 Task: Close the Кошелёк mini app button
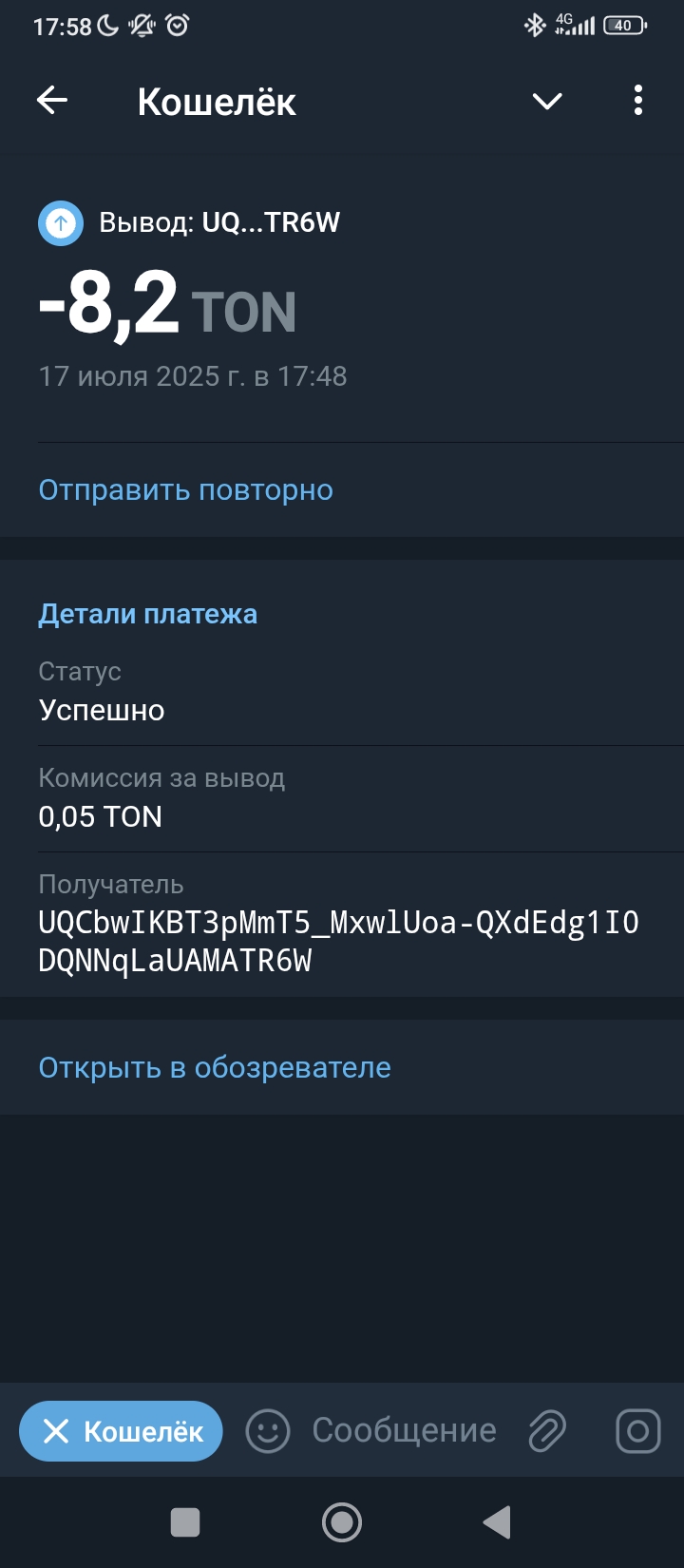click(121, 1431)
